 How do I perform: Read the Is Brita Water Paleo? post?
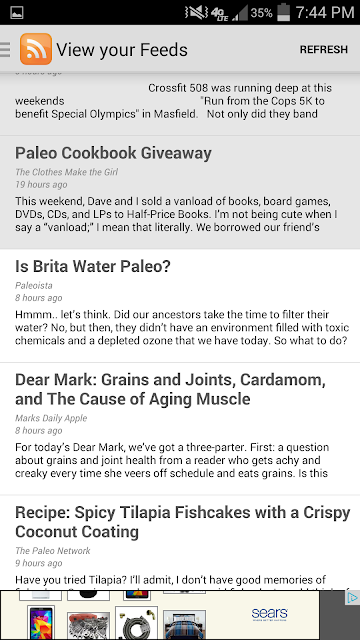[x=180, y=305]
